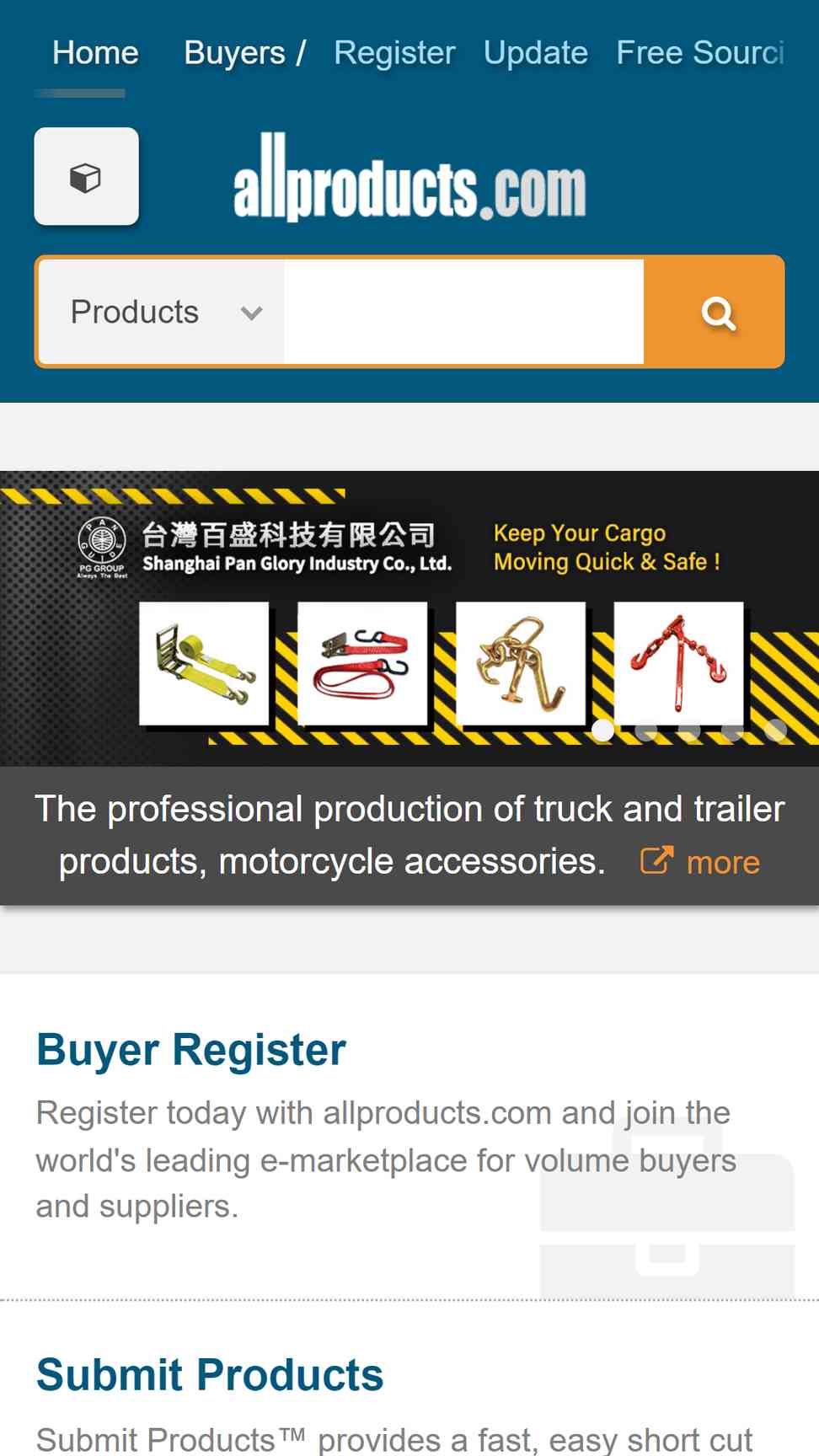Open the Free Sourcing link
Viewport: 819px width, 1456px height.
click(700, 53)
